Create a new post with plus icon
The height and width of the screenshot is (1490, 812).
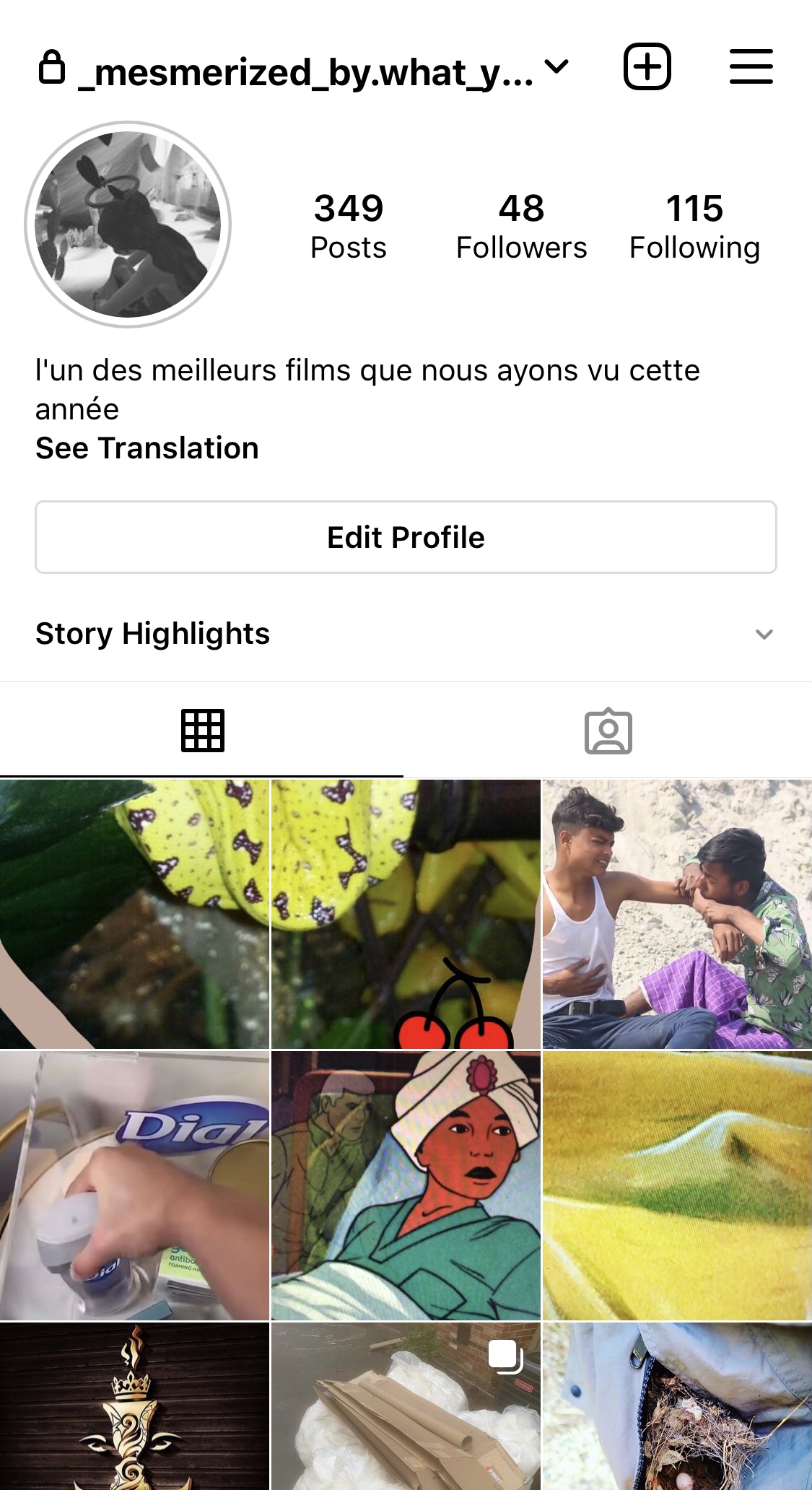(x=647, y=67)
